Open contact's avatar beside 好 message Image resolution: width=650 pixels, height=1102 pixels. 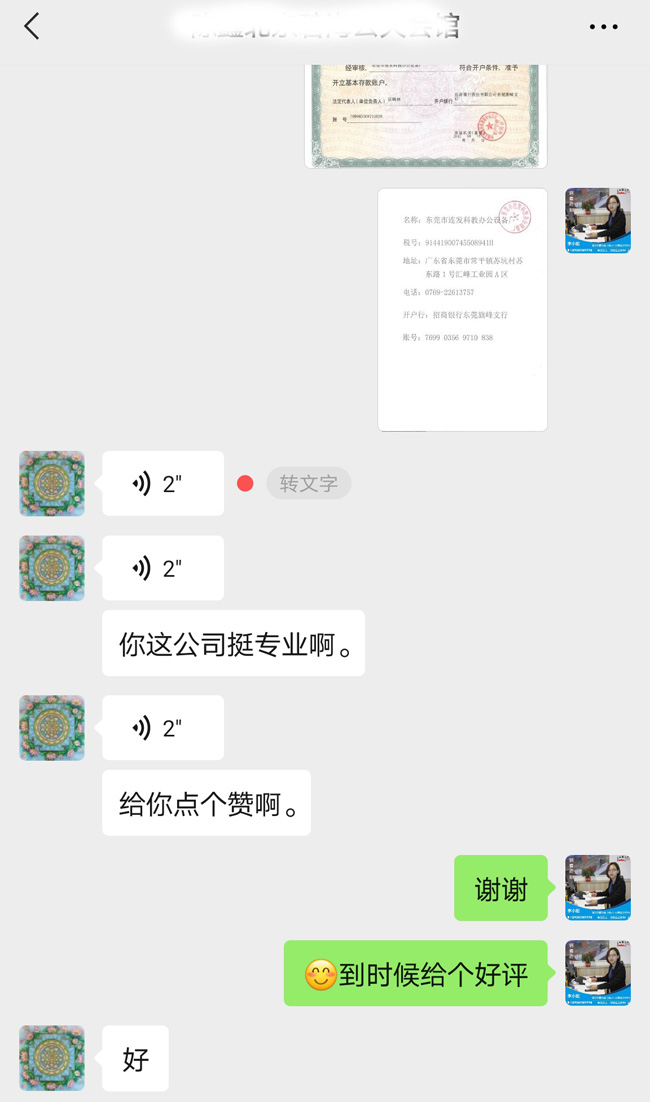(x=52, y=1058)
